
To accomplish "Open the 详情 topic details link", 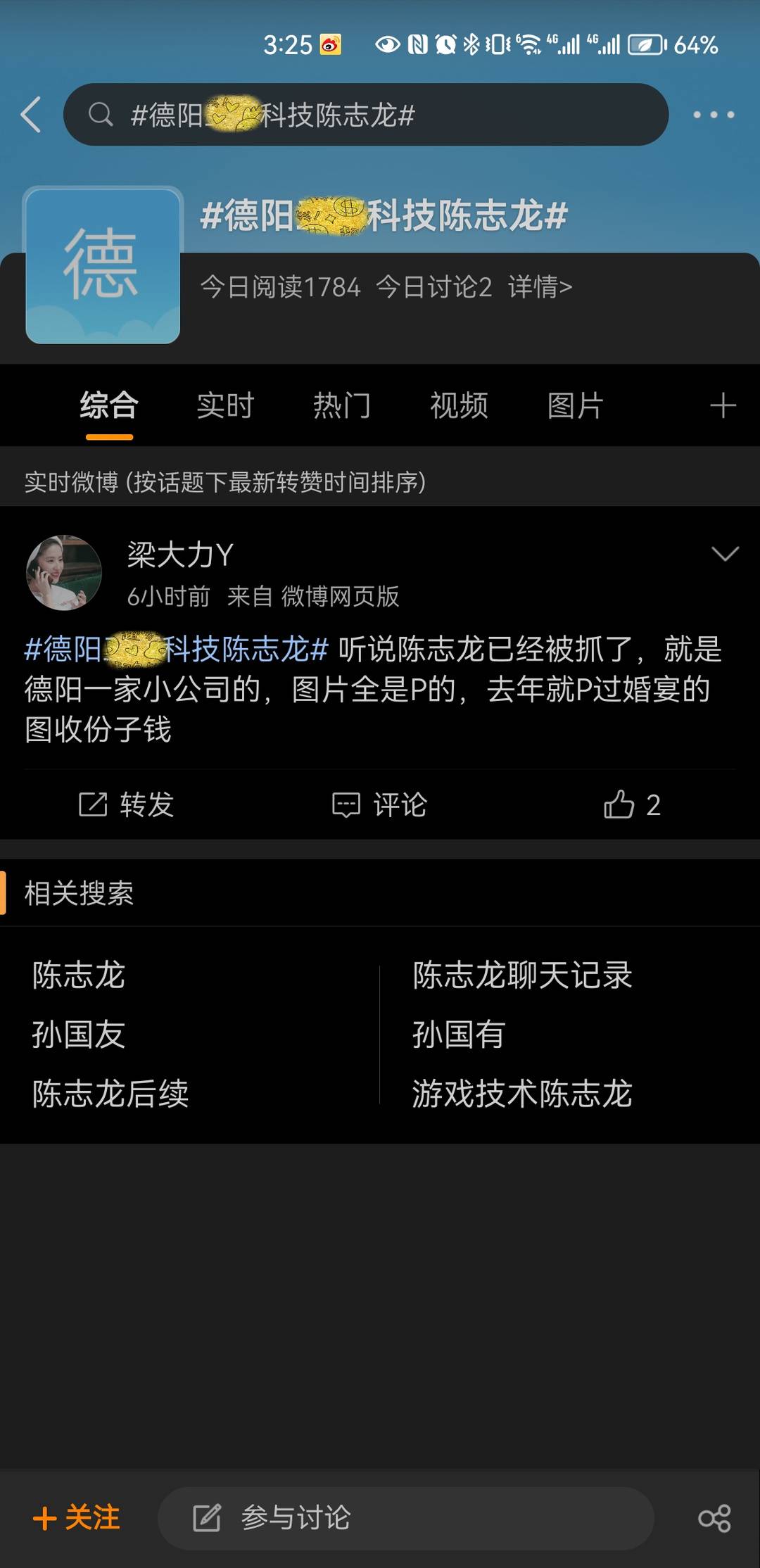I will (540, 287).
